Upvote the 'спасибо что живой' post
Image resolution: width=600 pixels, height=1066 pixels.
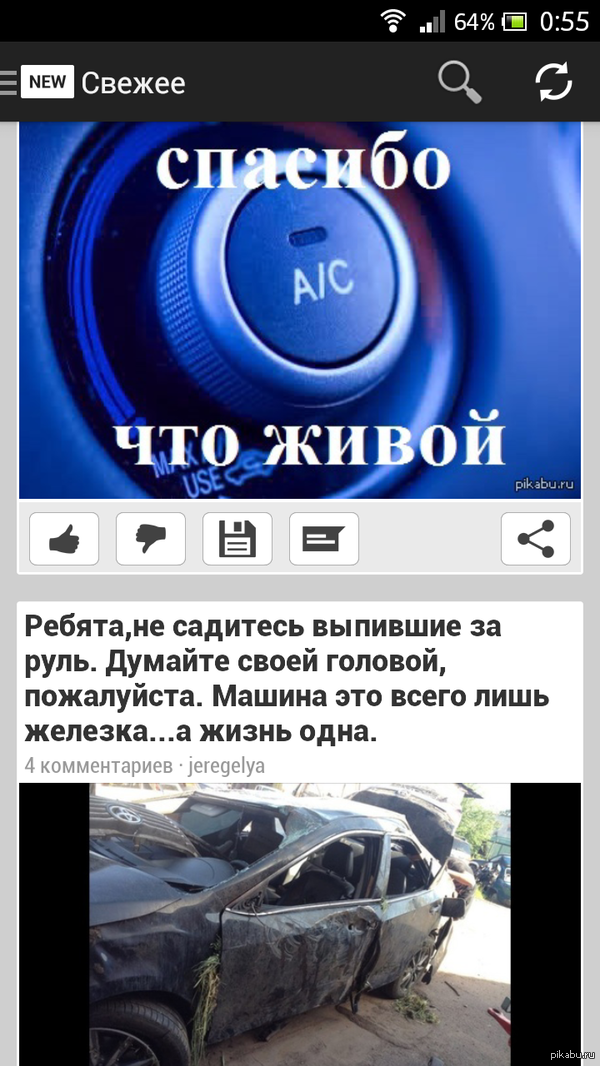tap(64, 539)
